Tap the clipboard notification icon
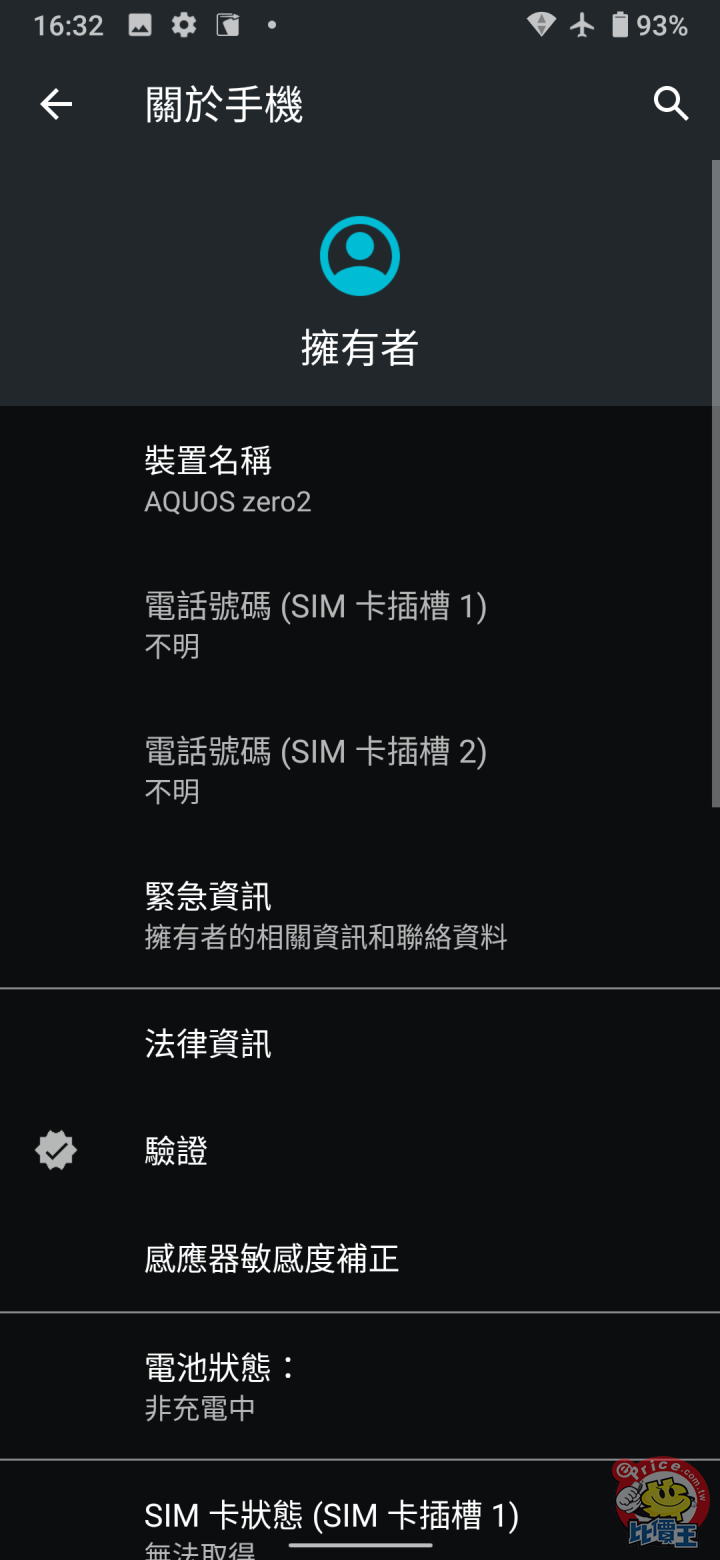 228,25
